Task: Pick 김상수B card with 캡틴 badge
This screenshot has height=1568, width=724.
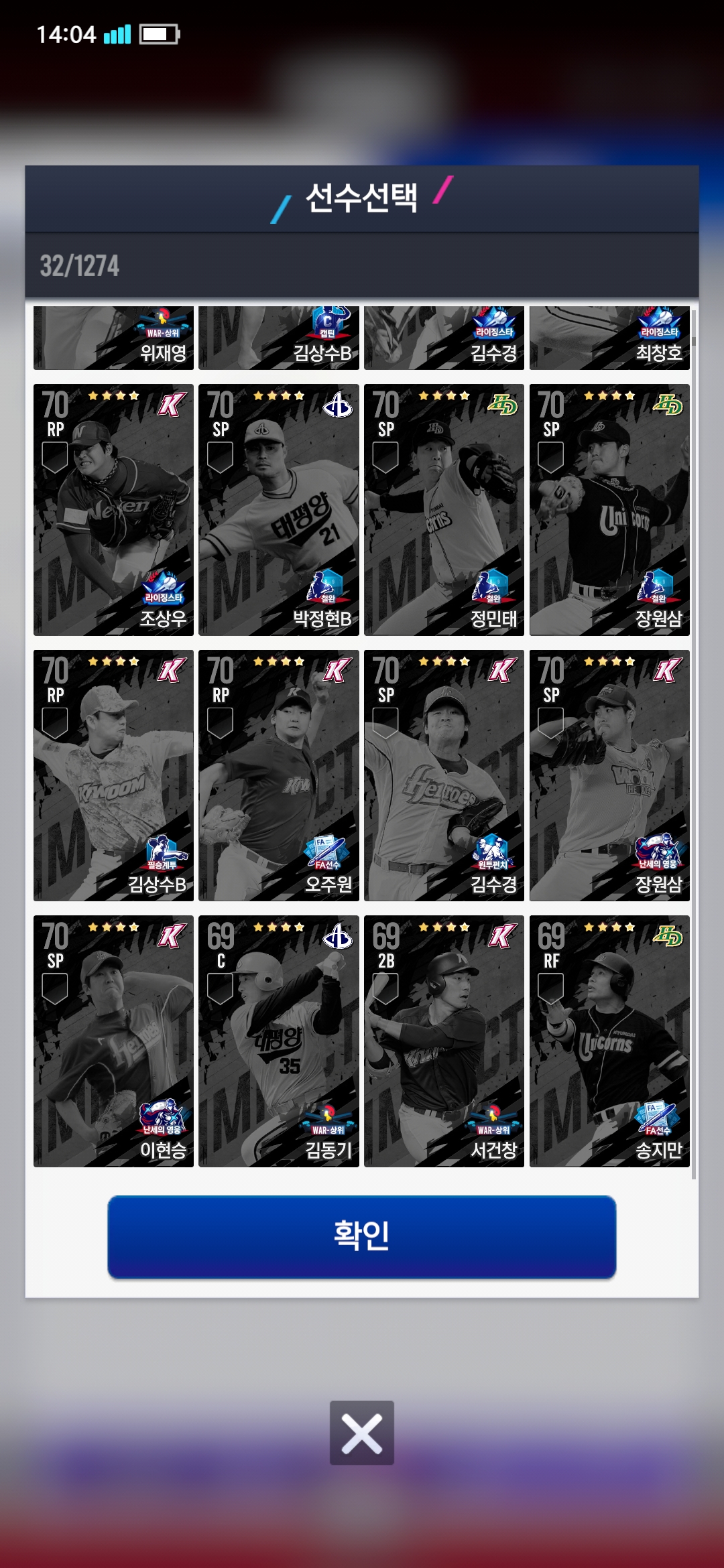Action: pyautogui.click(x=279, y=338)
